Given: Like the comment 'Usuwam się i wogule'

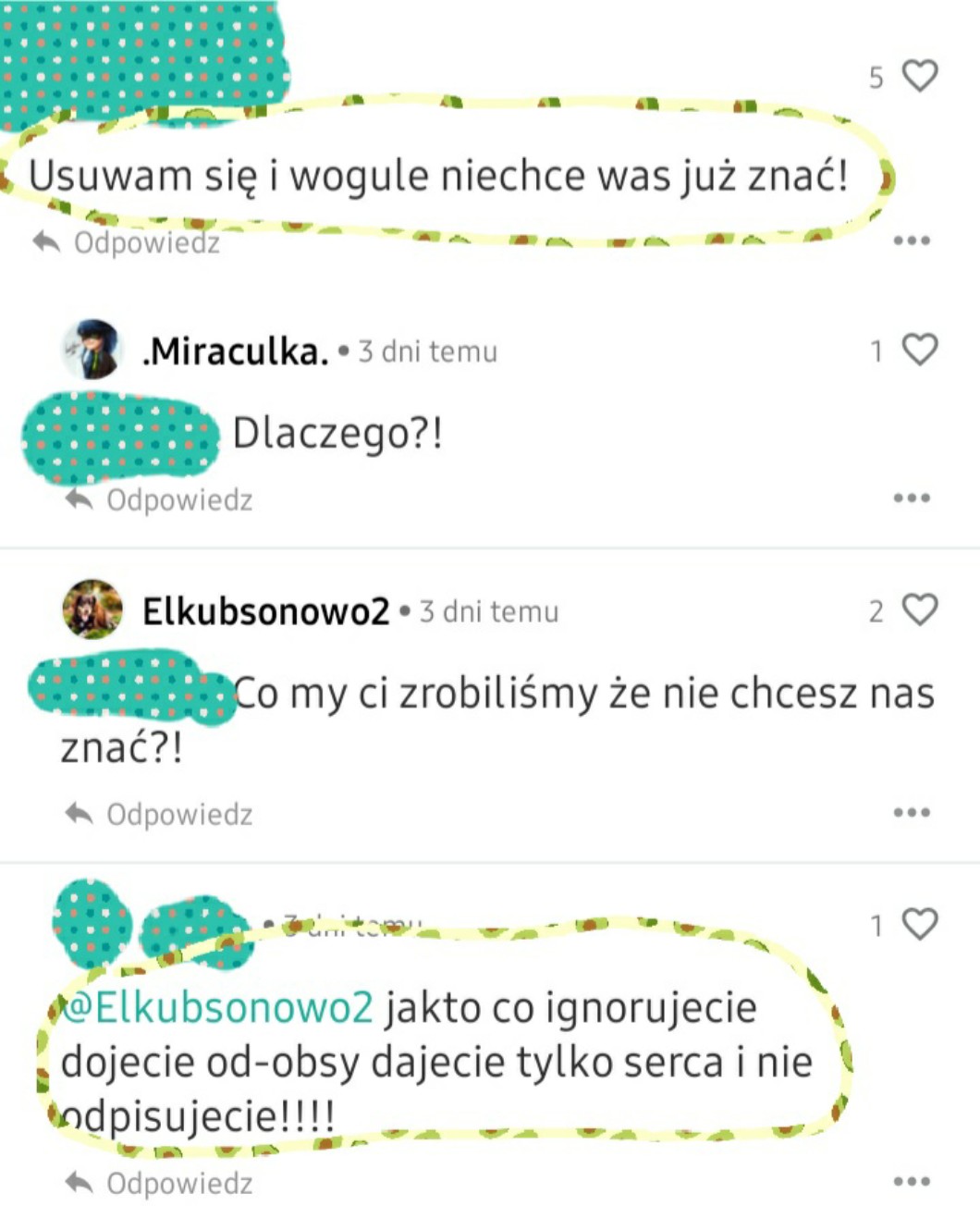Looking at the screenshot, I should coord(919,76).
